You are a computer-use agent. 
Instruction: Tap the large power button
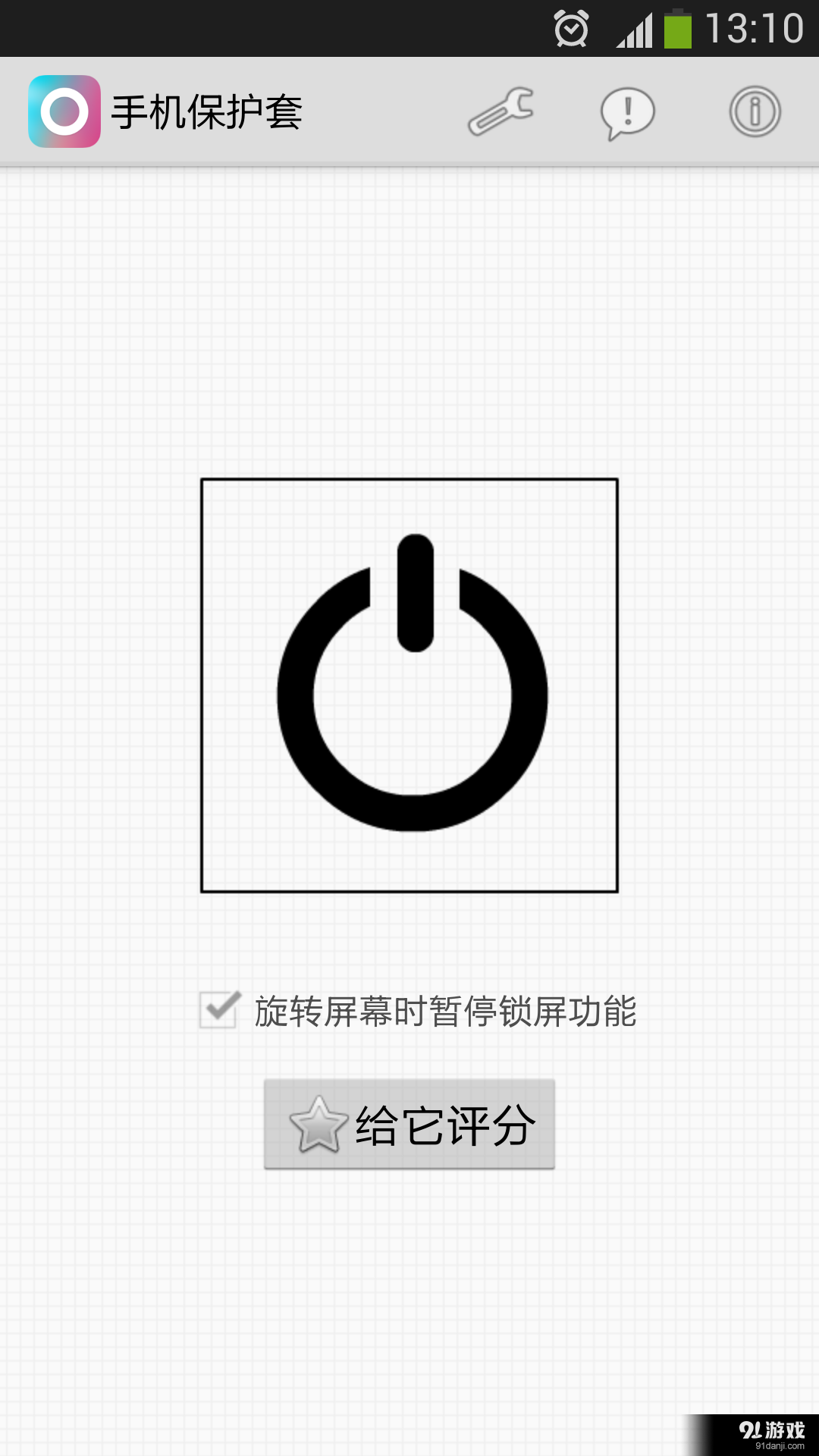(x=409, y=685)
